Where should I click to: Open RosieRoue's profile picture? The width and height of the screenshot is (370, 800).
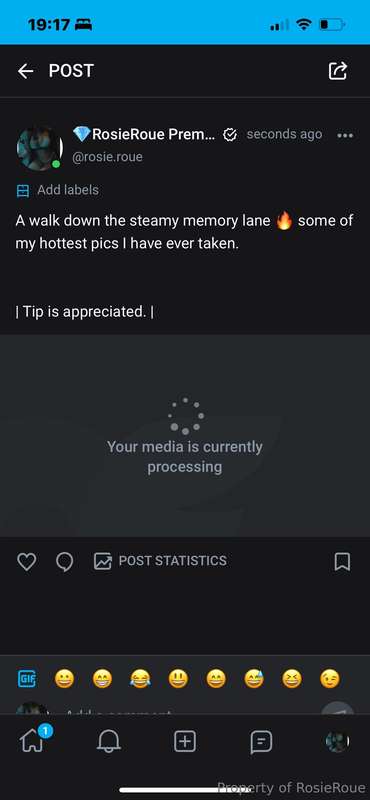pos(38,147)
